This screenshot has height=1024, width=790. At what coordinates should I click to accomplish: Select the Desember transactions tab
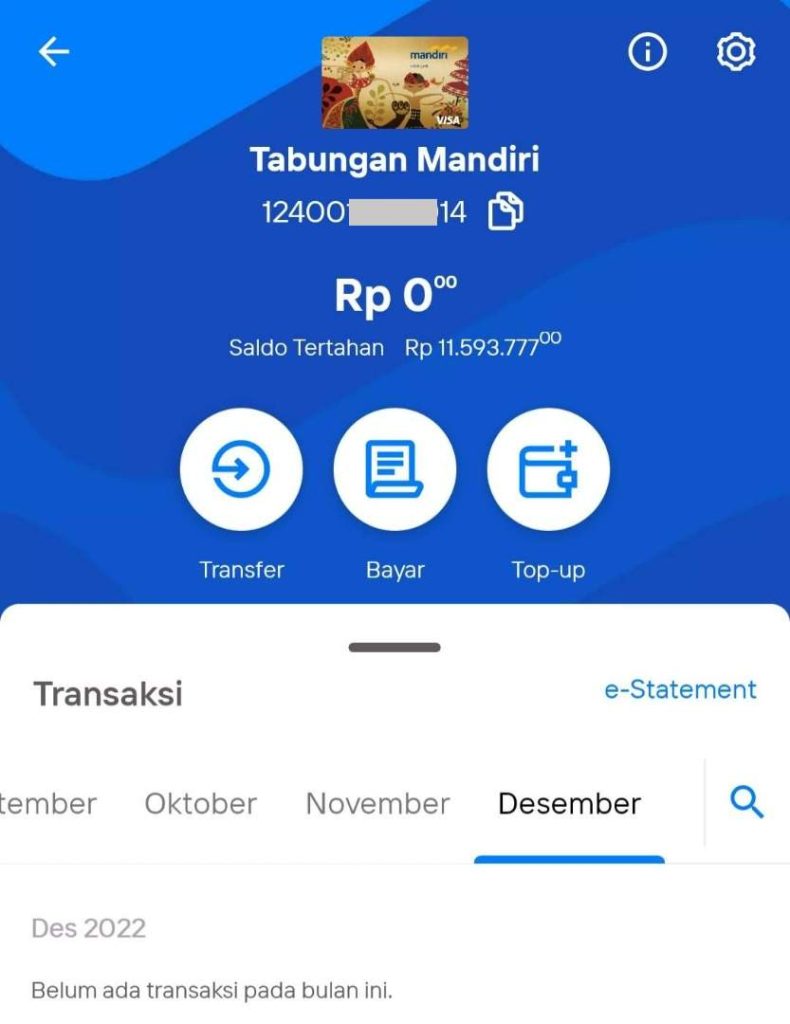tap(569, 803)
